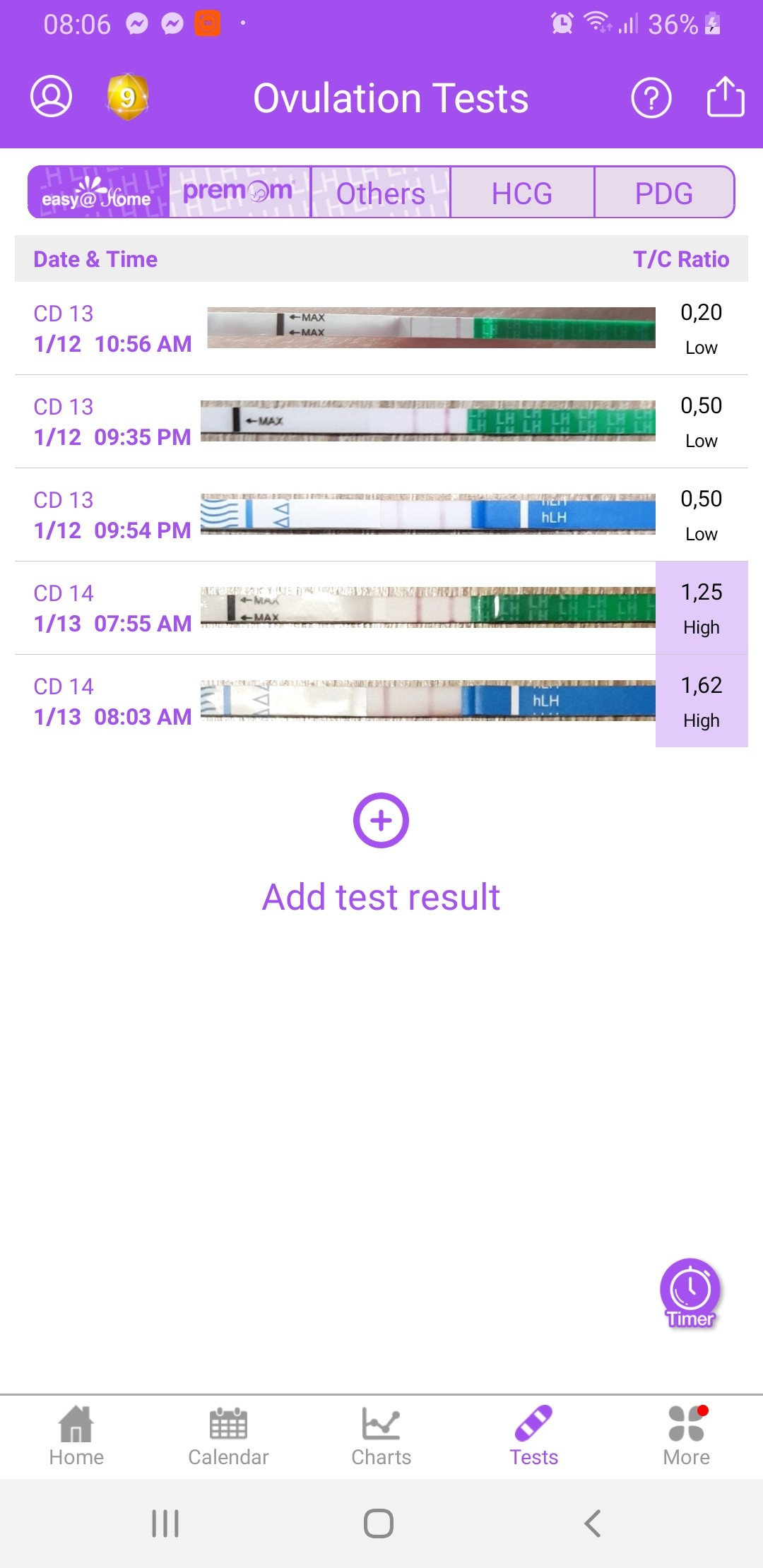Open the 1/13 08:03 AM test result
The image size is (763, 1568).
(381, 701)
